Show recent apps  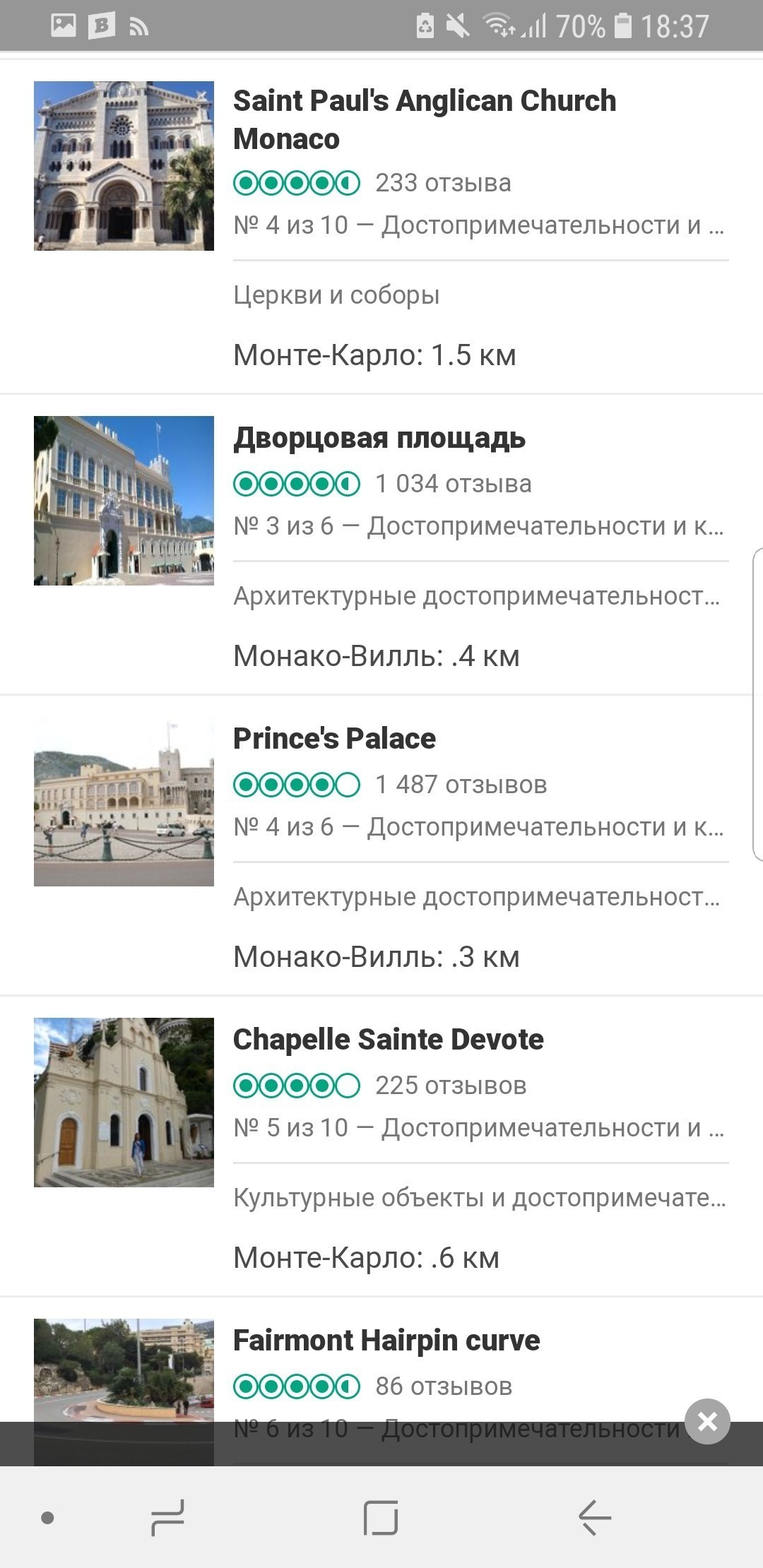[x=168, y=1517]
